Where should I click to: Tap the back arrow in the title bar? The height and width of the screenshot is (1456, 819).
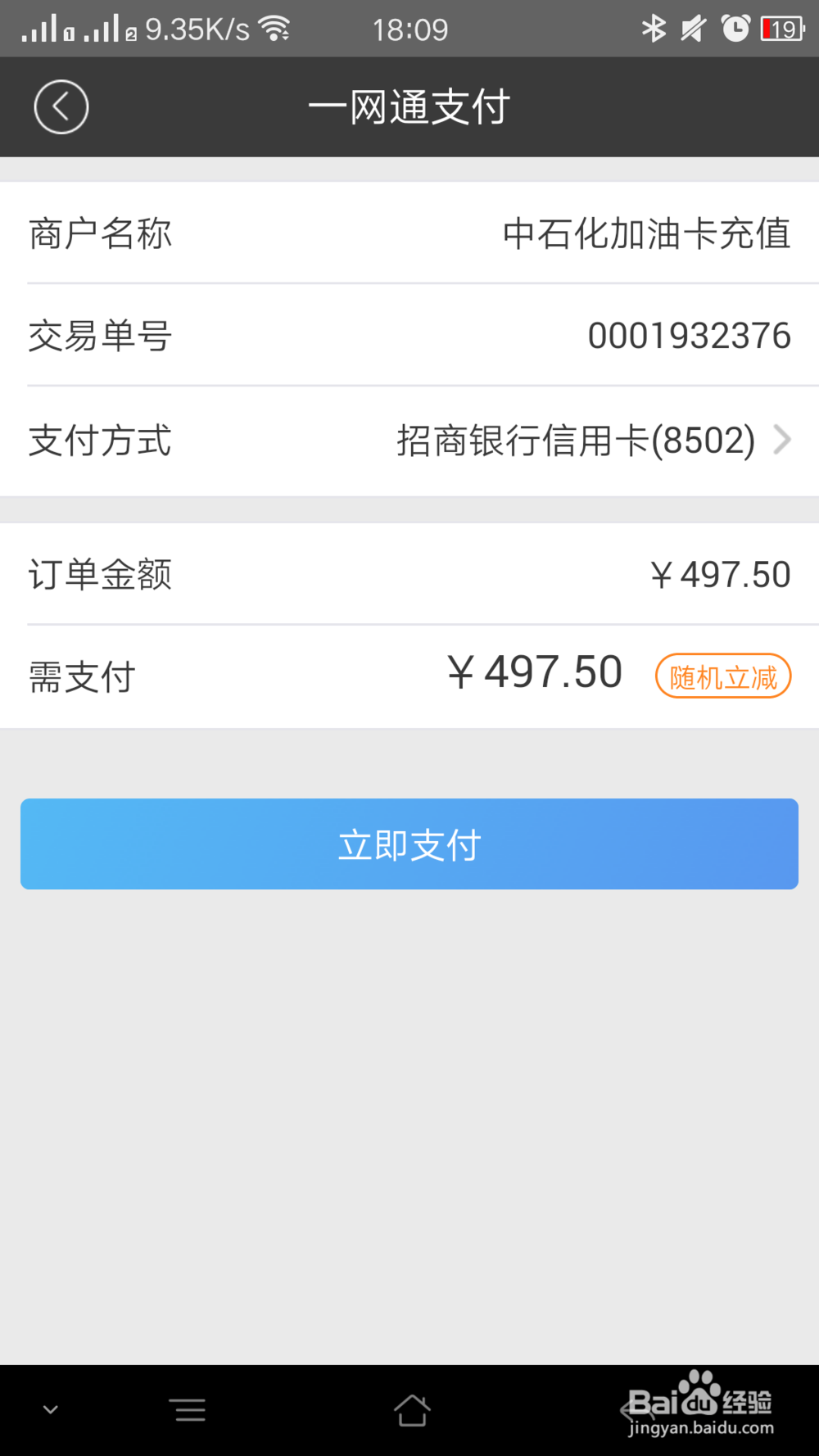[61, 106]
